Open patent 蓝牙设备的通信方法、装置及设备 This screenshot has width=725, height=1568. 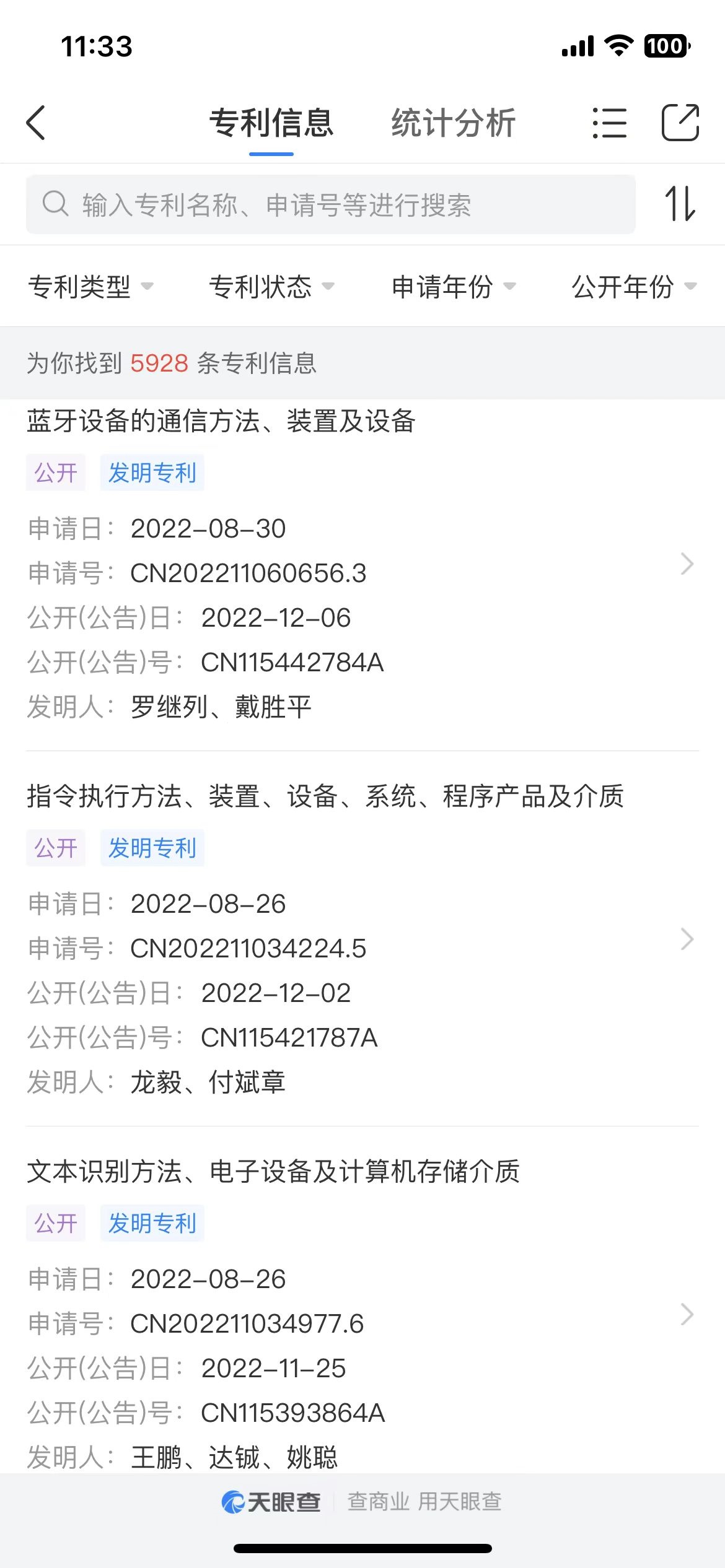pyautogui.click(x=362, y=565)
